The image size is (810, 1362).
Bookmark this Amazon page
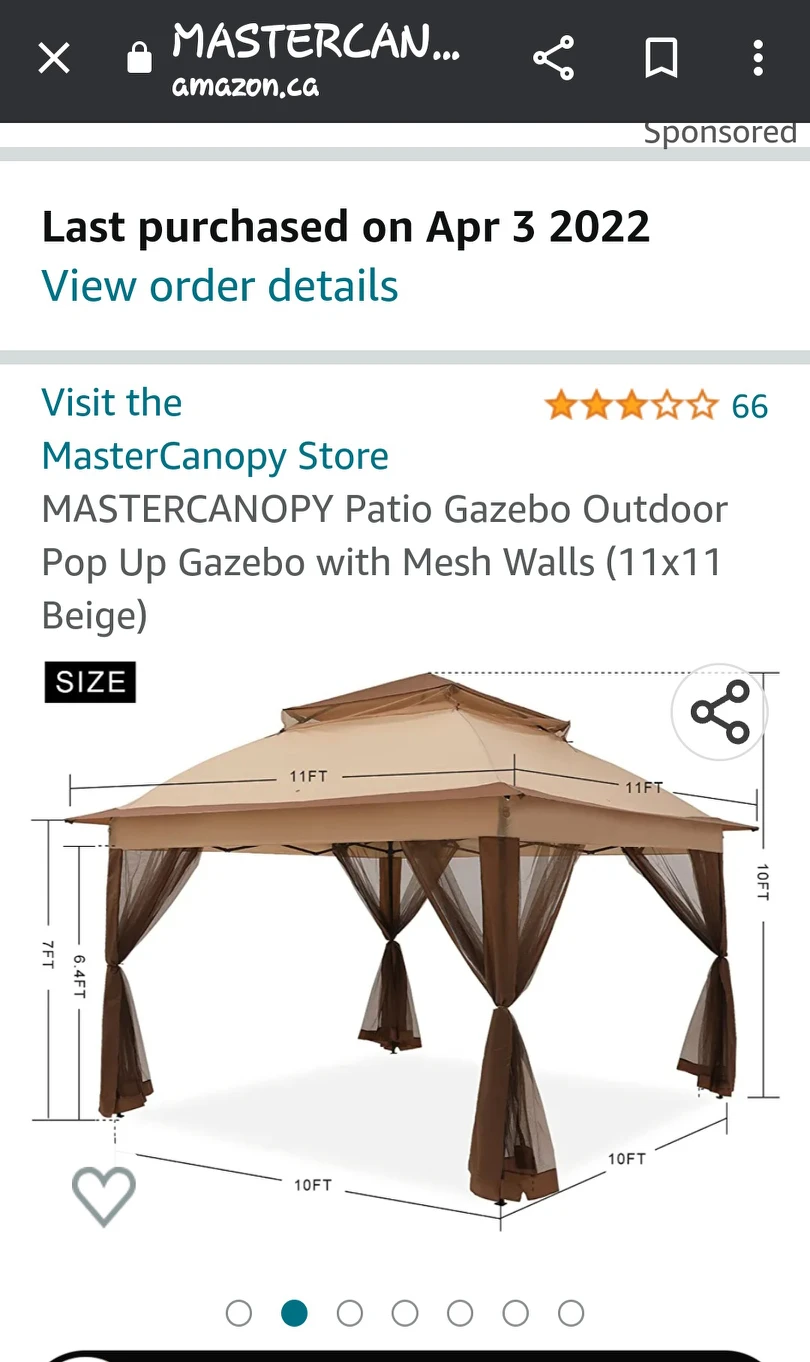tap(661, 58)
